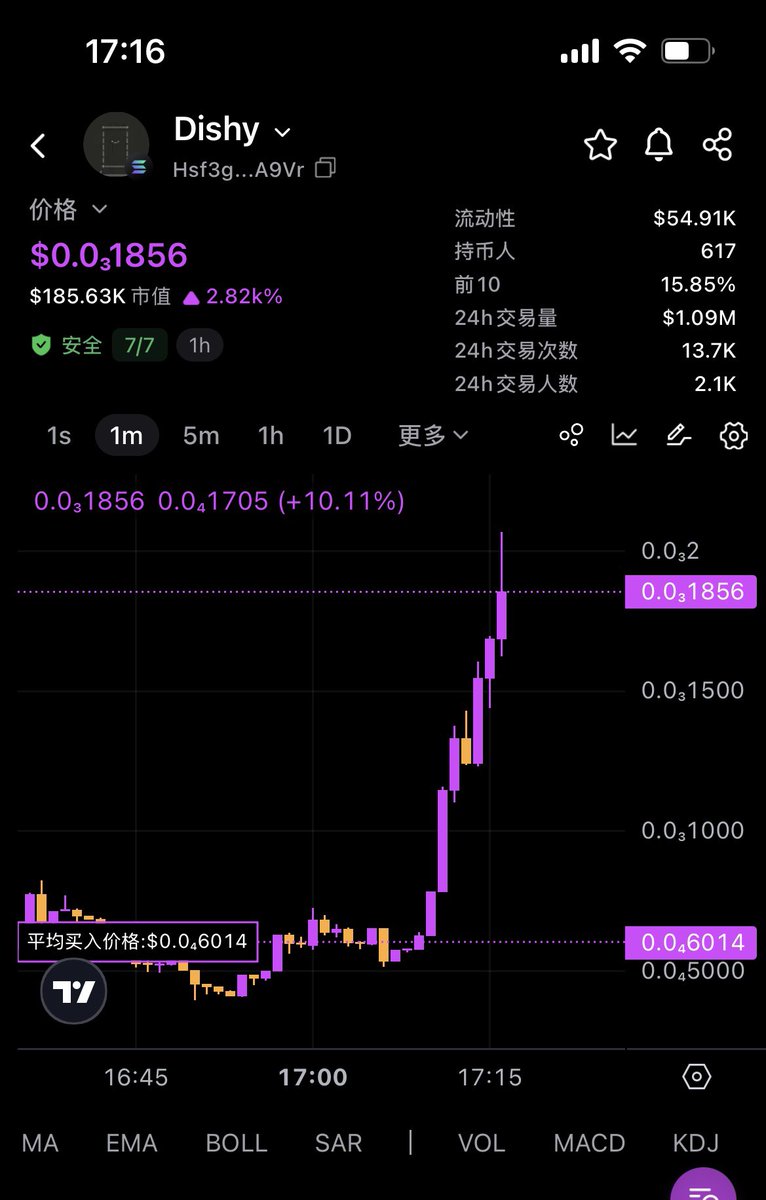766x1200 pixels.
Task: Open the chart drawing tool
Action: (x=679, y=435)
